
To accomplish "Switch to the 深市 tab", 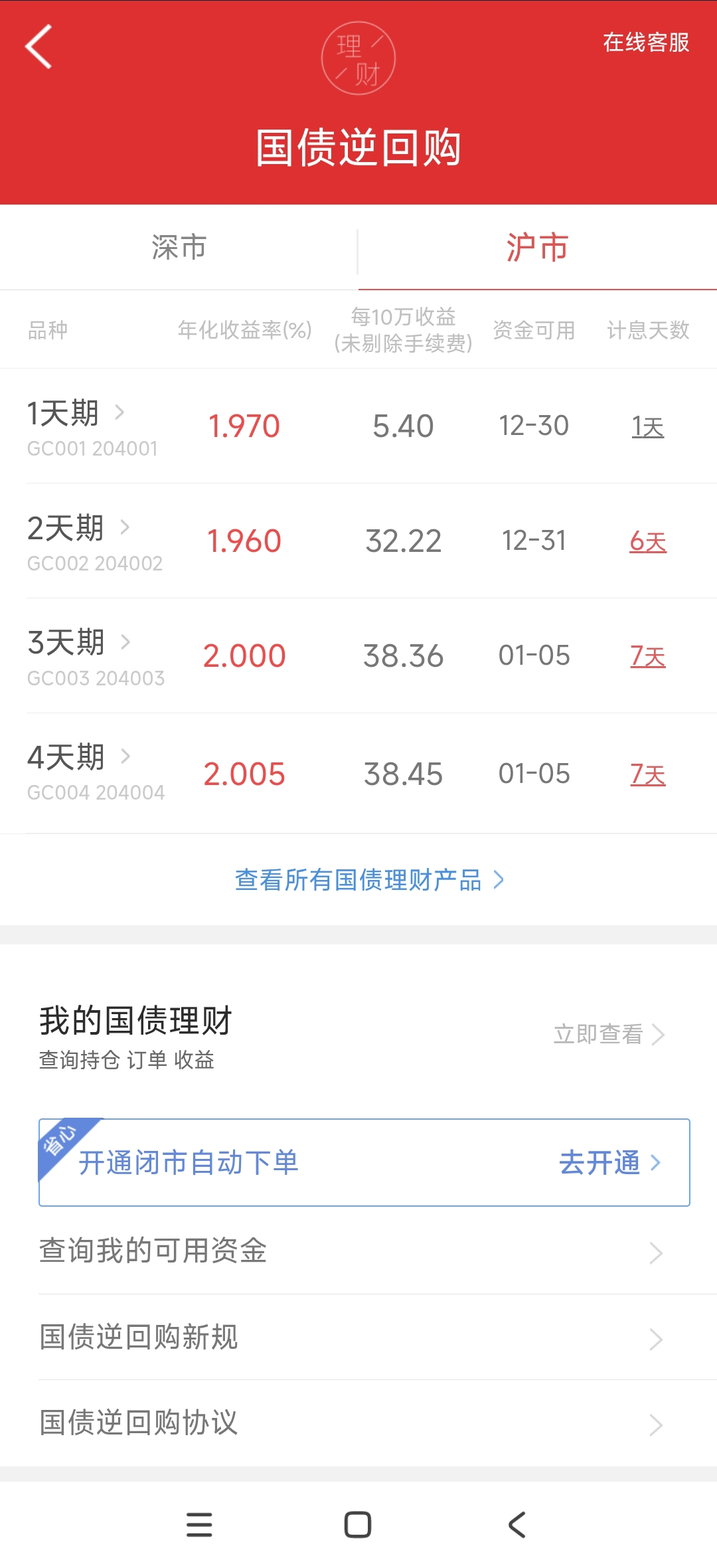I will click(179, 248).
